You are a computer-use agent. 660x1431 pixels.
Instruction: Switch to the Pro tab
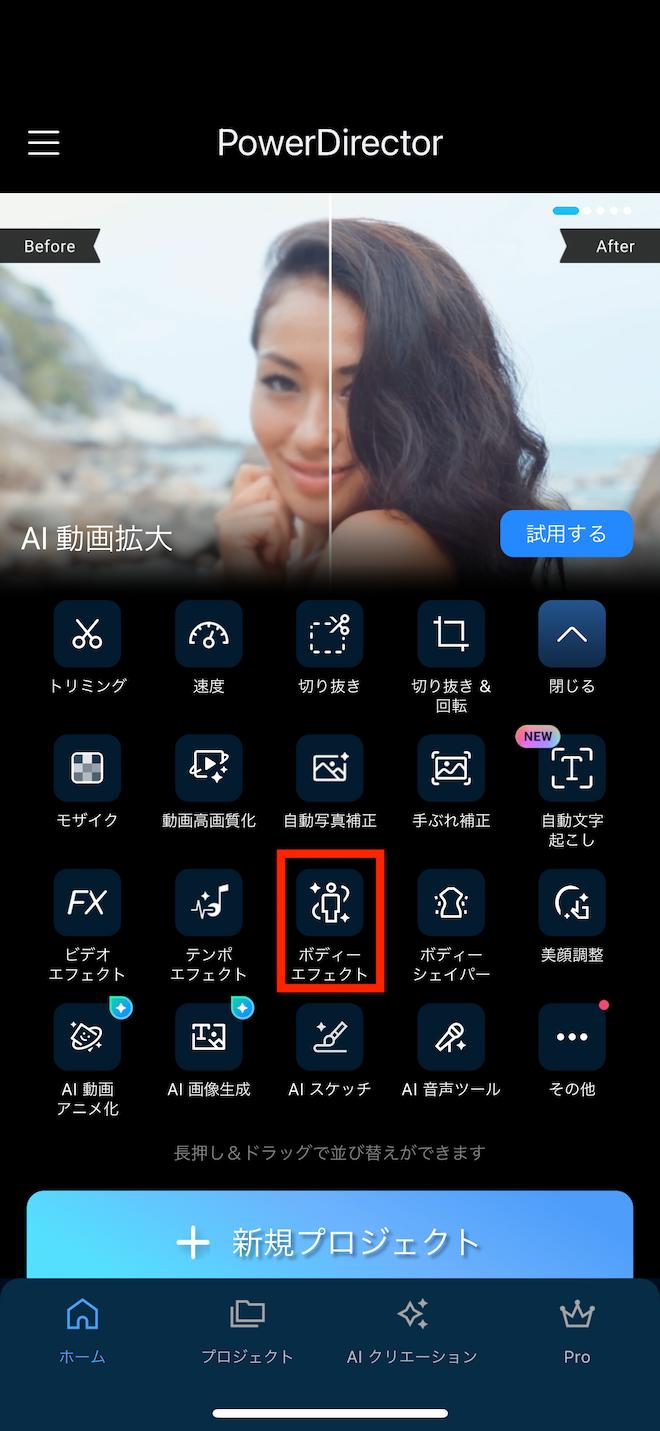[x=577, y=1331]
